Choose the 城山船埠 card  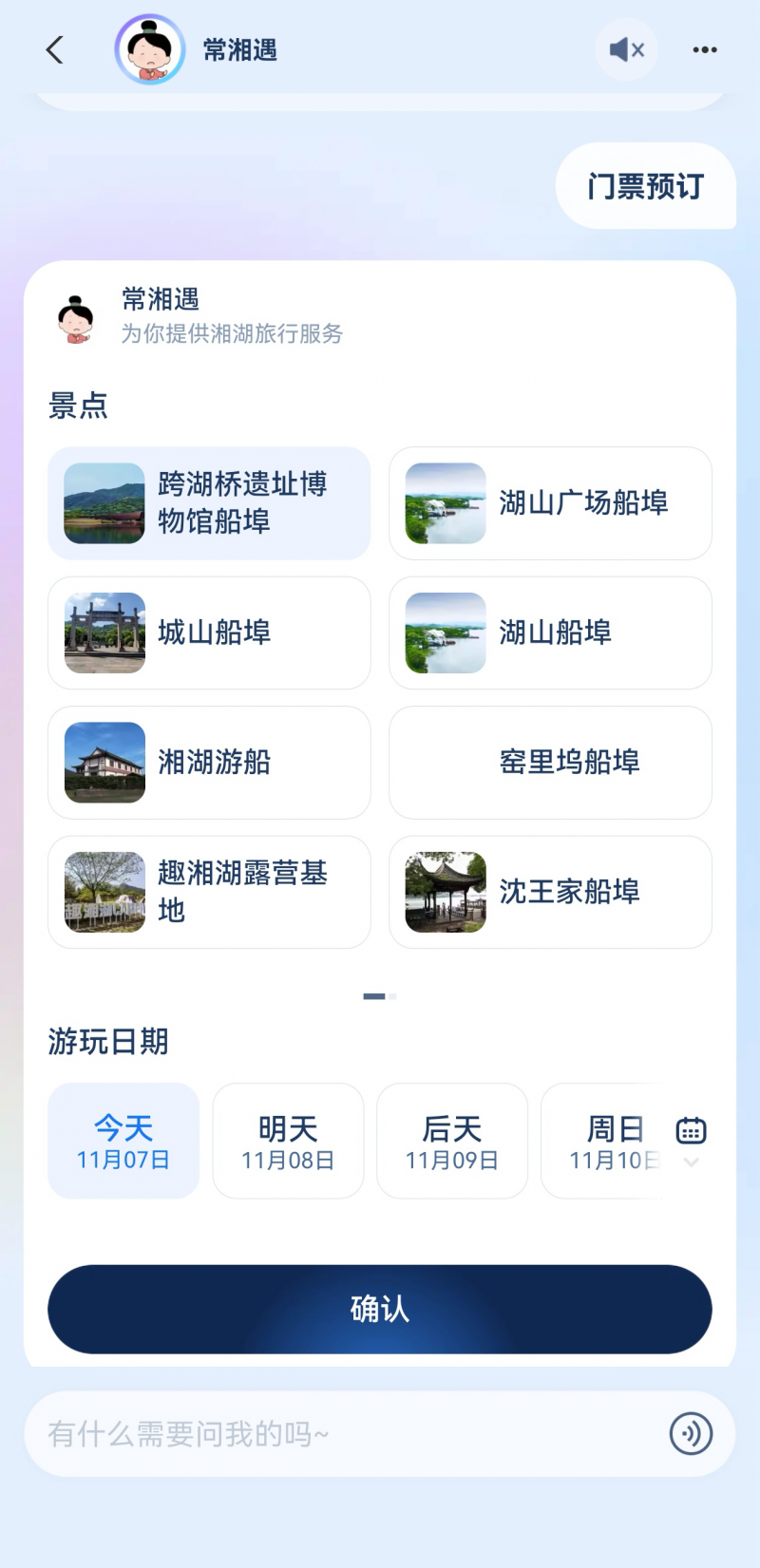[x=209, y=633]
